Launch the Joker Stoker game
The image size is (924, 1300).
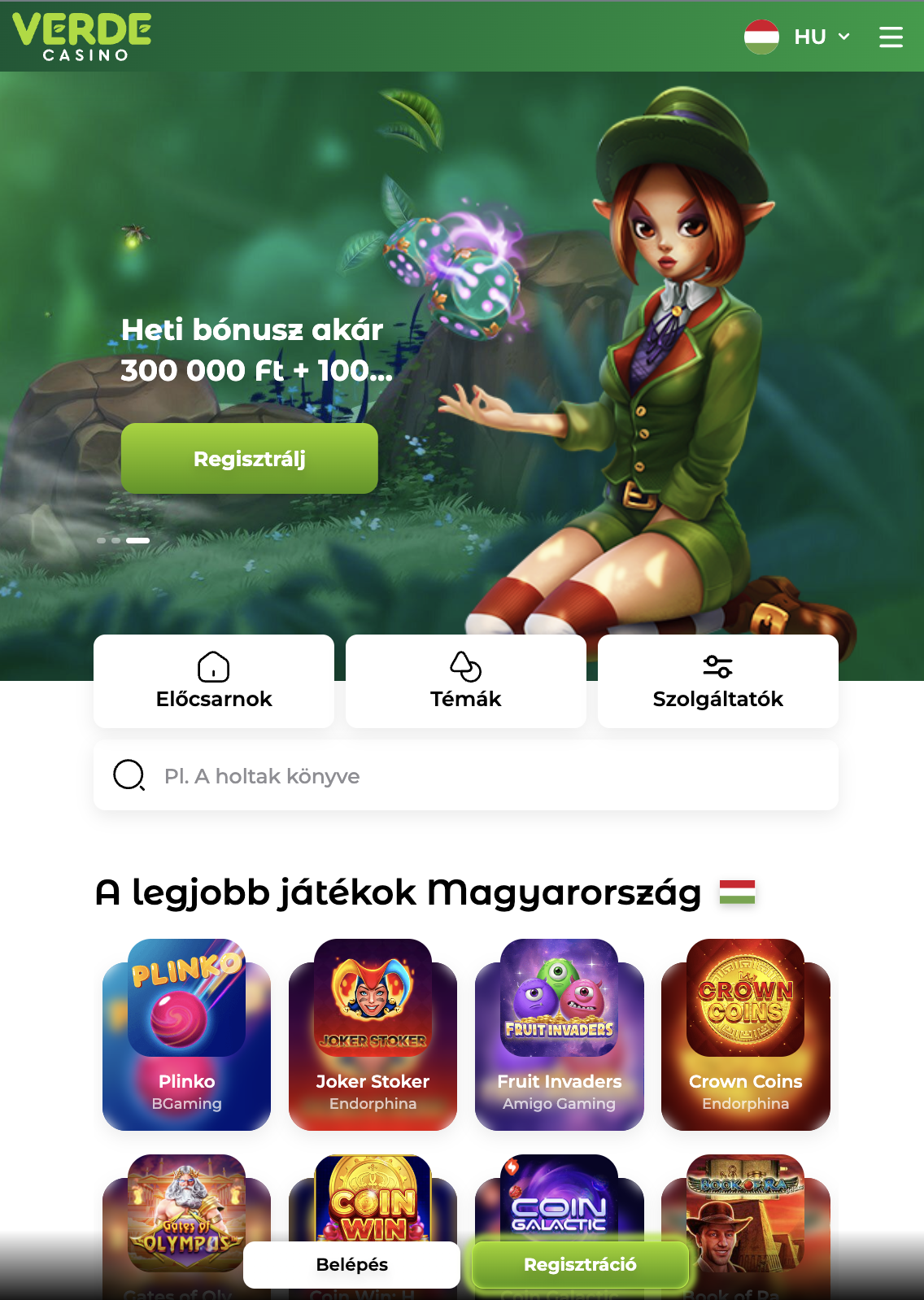373,1034
